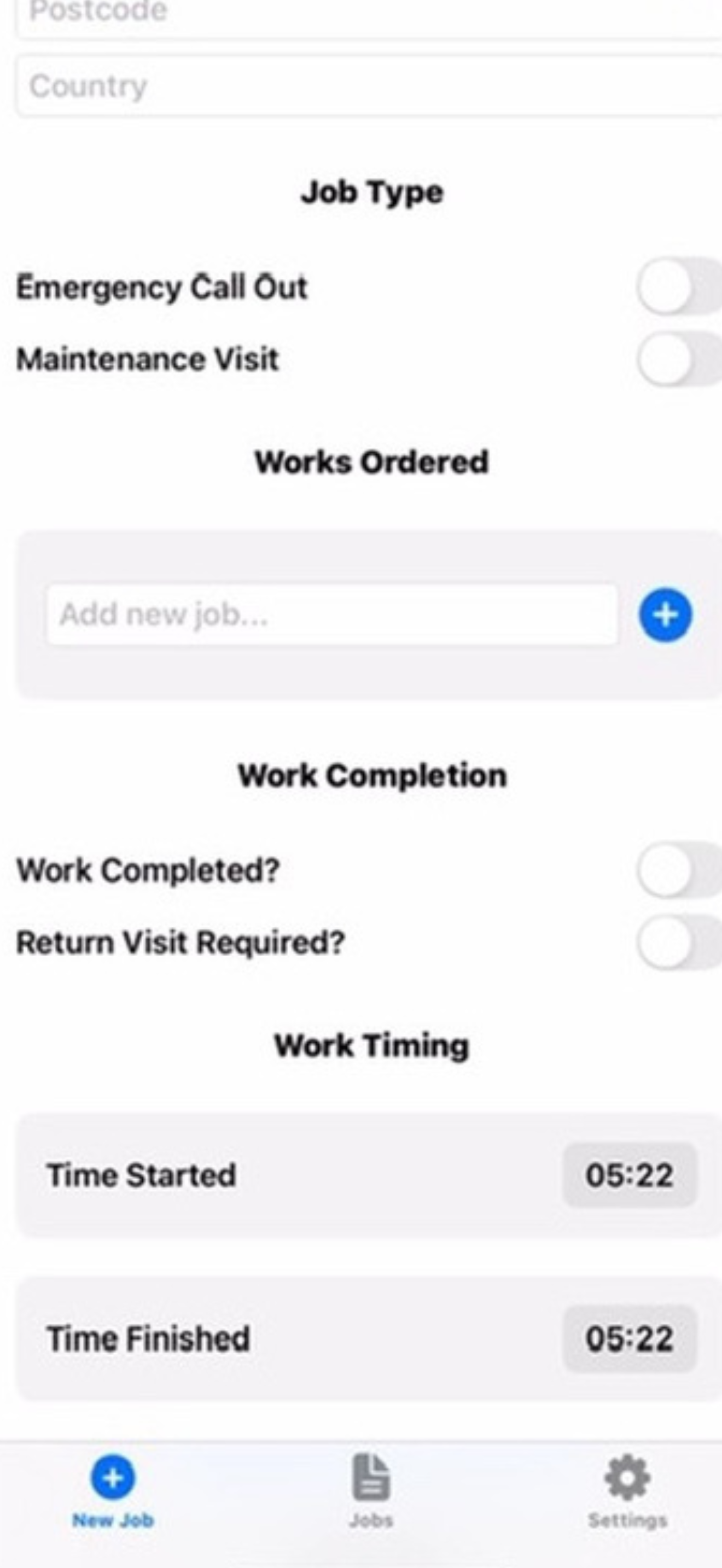
Task: Focus the Add new job field
Action: tap(332, 614)
